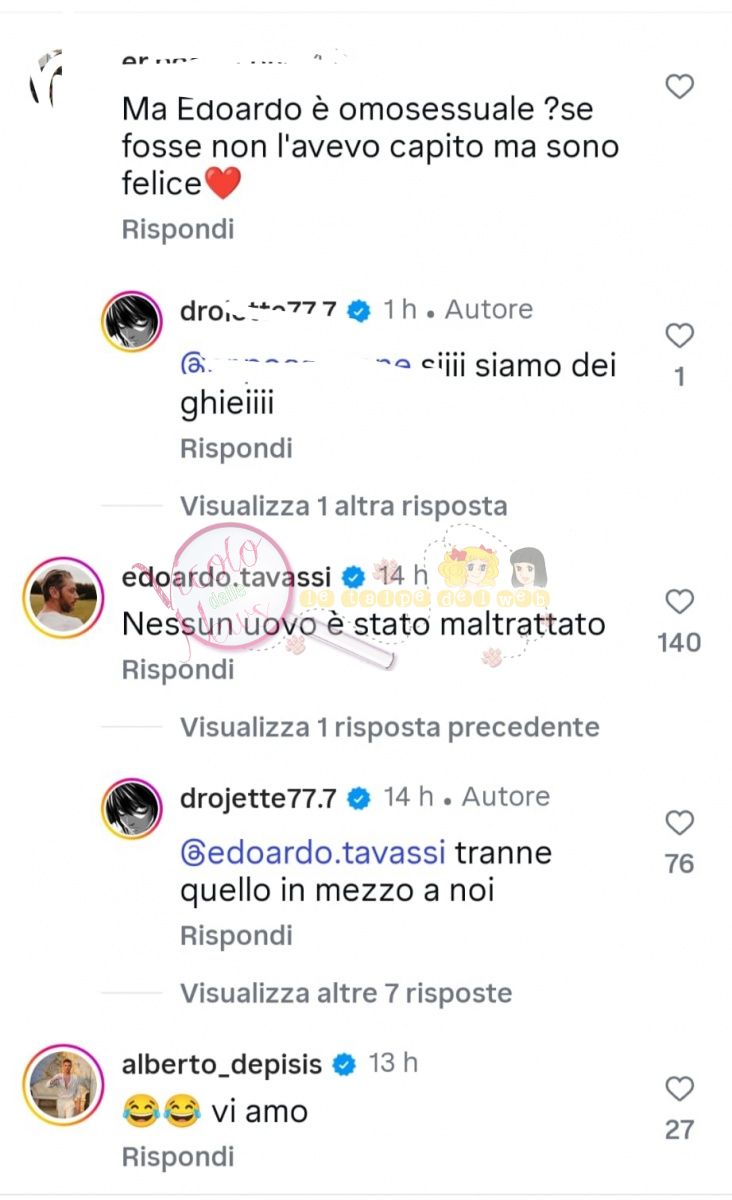This screenshot has height=1200, width=732.
Task: Open edoardo.tavassi's profile from his avatar
Action: coord(63,597)
